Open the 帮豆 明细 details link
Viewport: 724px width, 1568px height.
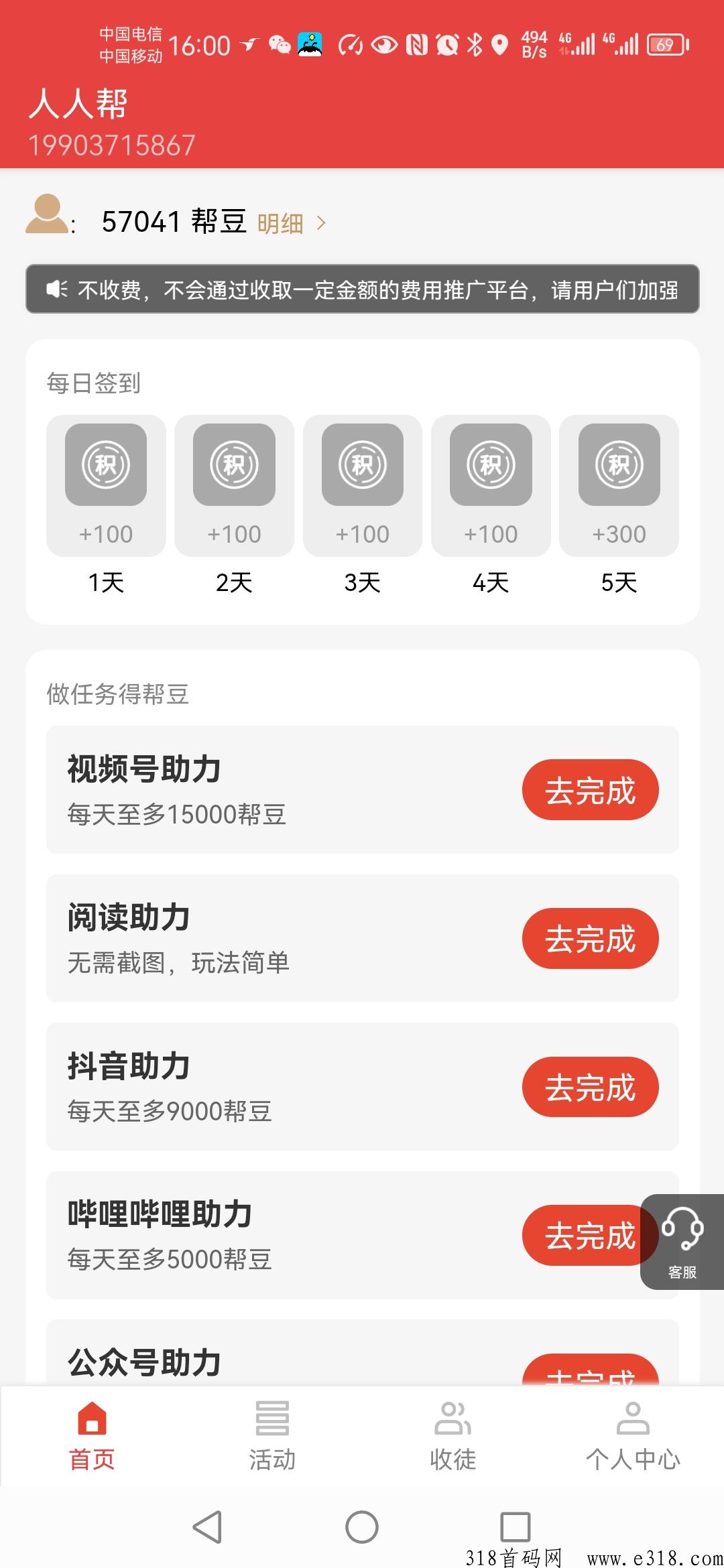click(291, 223)
